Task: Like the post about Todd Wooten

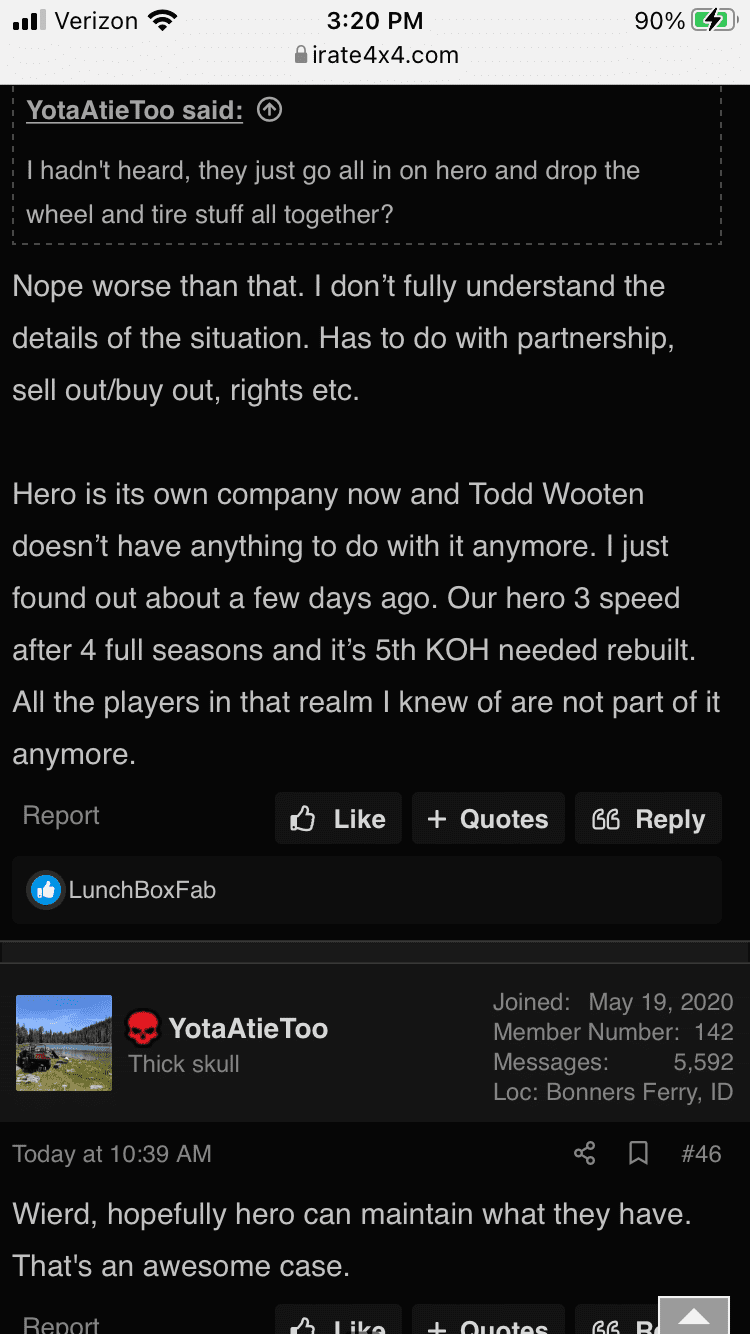Action: [x=338, y=819]
